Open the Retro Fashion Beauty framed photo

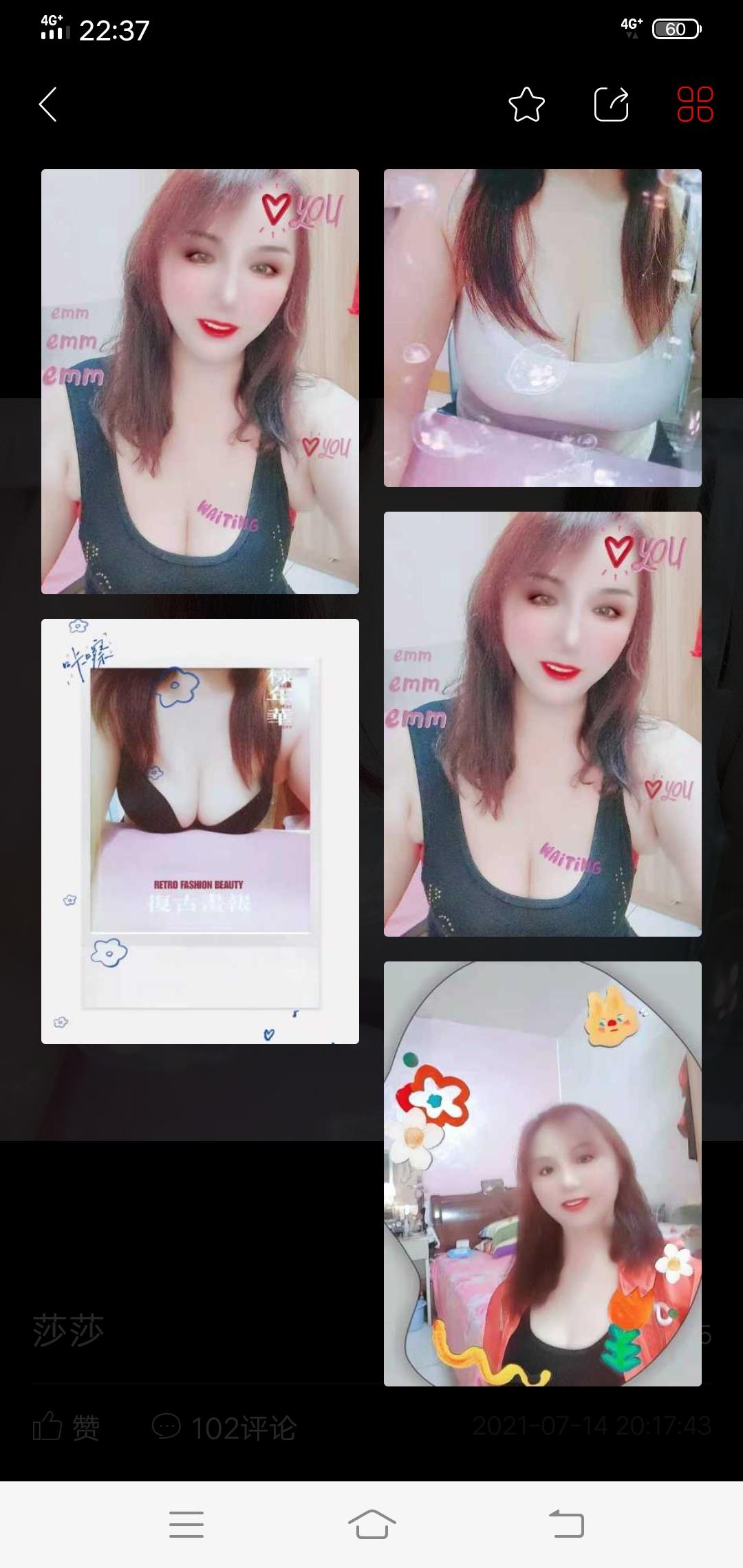(x=200, y=831)
